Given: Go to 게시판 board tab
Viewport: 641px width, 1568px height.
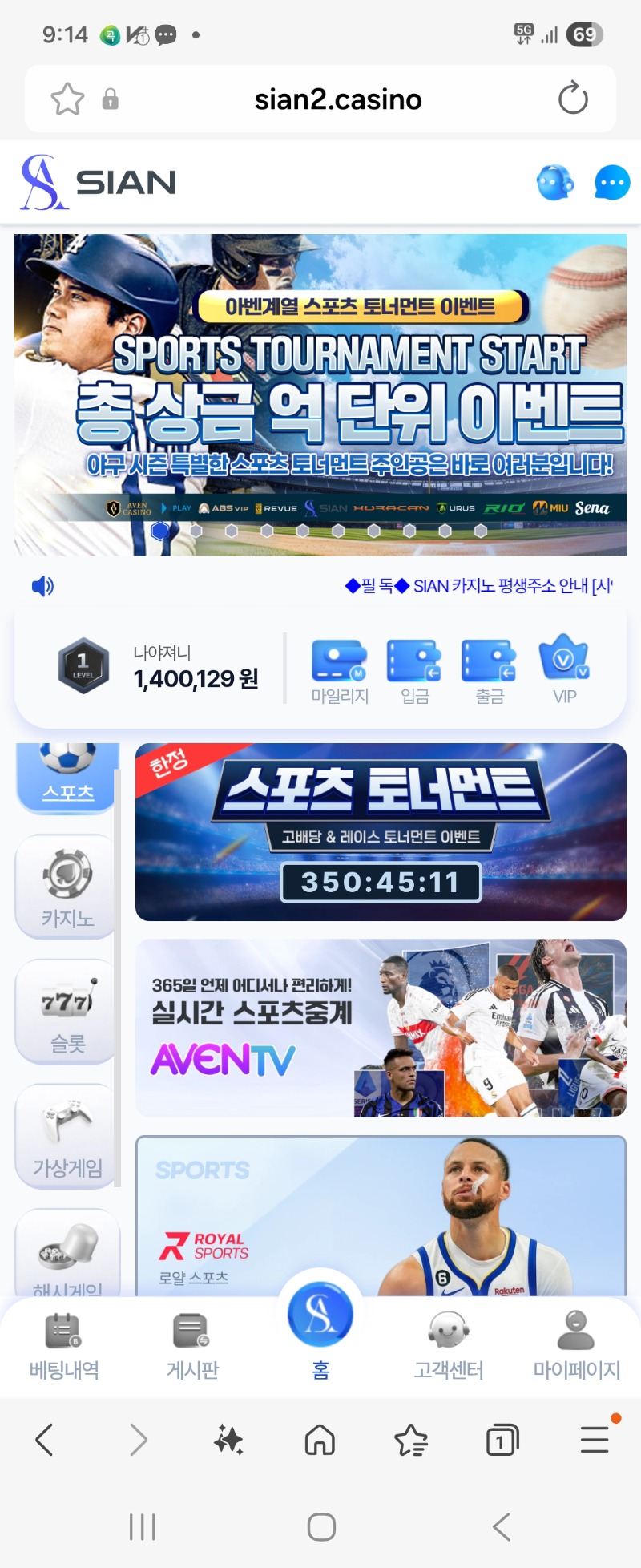Looking at the screenshot, I should click(192, 1347).
